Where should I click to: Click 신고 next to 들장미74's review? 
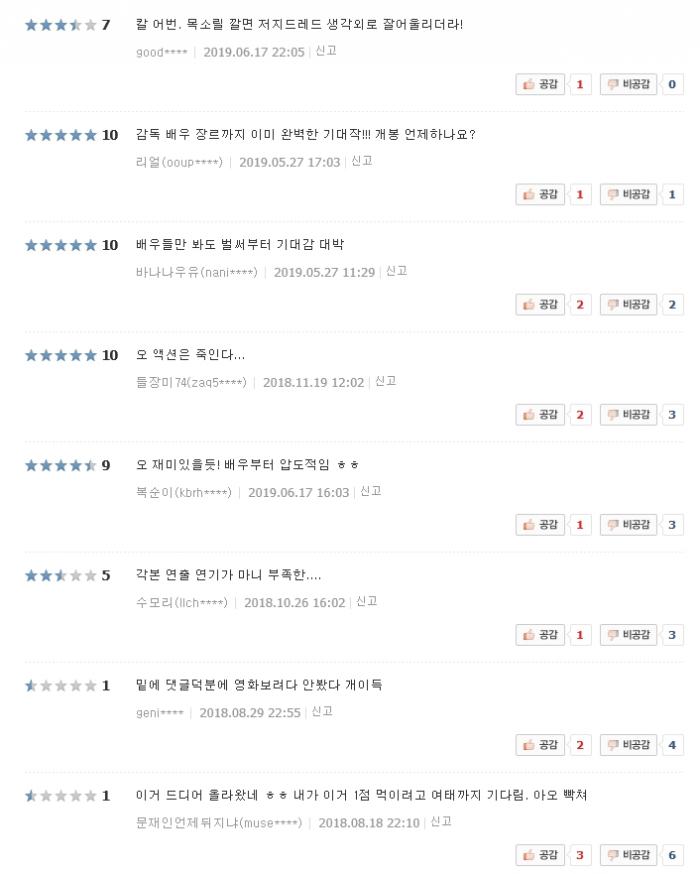click(385, 381)
